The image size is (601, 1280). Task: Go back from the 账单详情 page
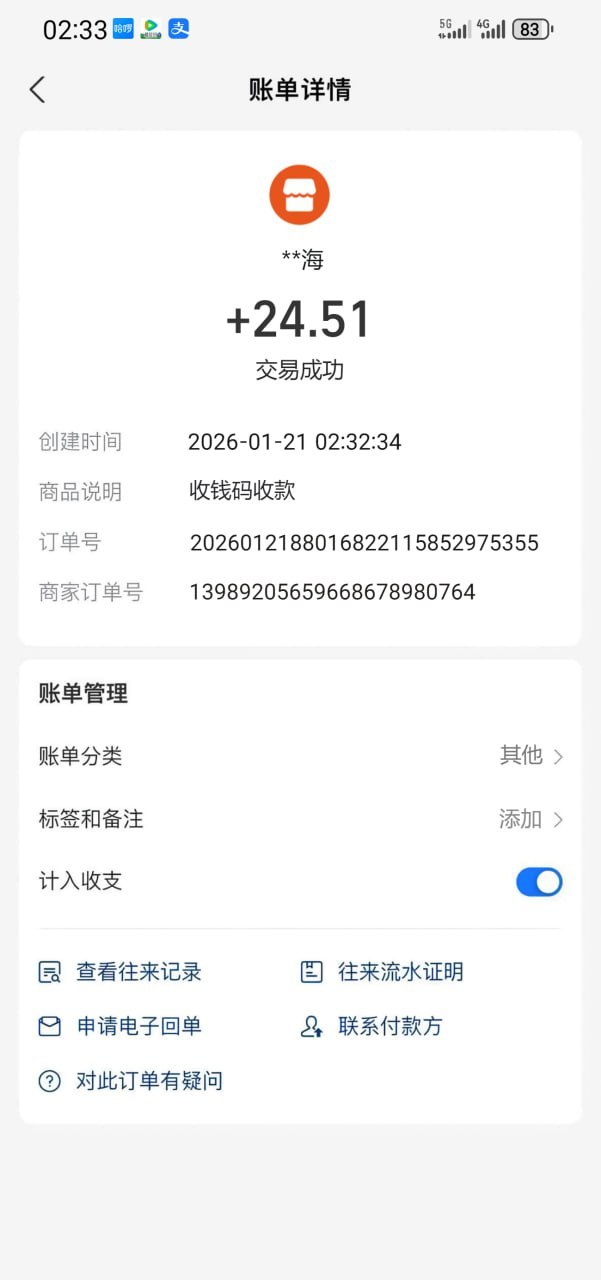coord(37,90)
